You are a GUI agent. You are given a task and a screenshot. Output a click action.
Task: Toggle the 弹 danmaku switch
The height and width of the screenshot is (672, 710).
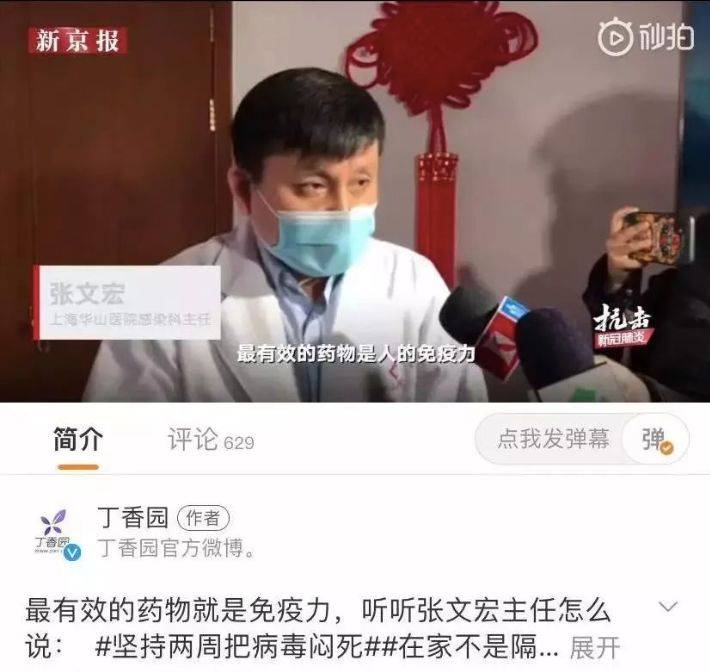point(655,440)
